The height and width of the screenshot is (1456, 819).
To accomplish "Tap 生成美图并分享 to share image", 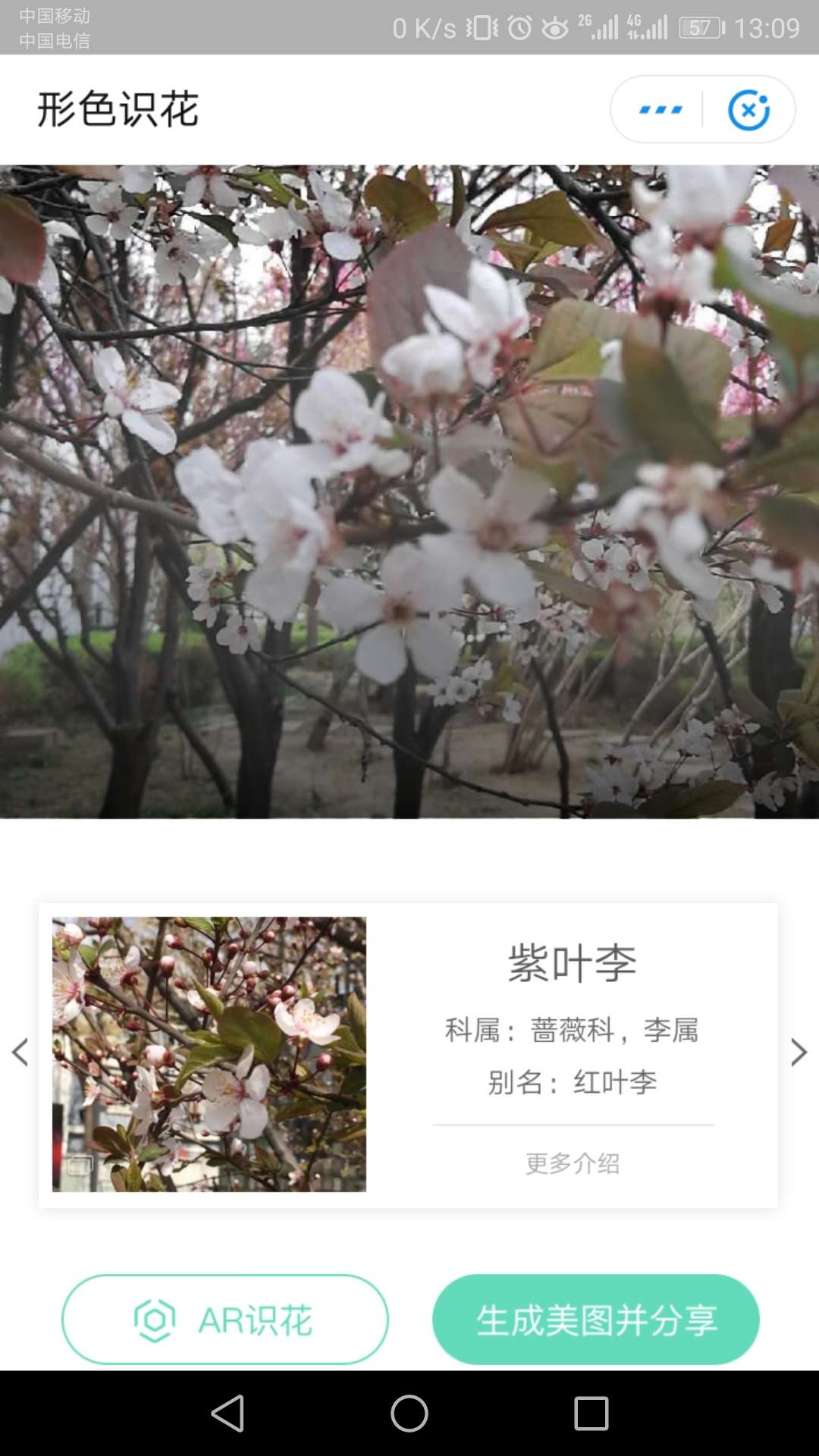I will (596, 1318).
